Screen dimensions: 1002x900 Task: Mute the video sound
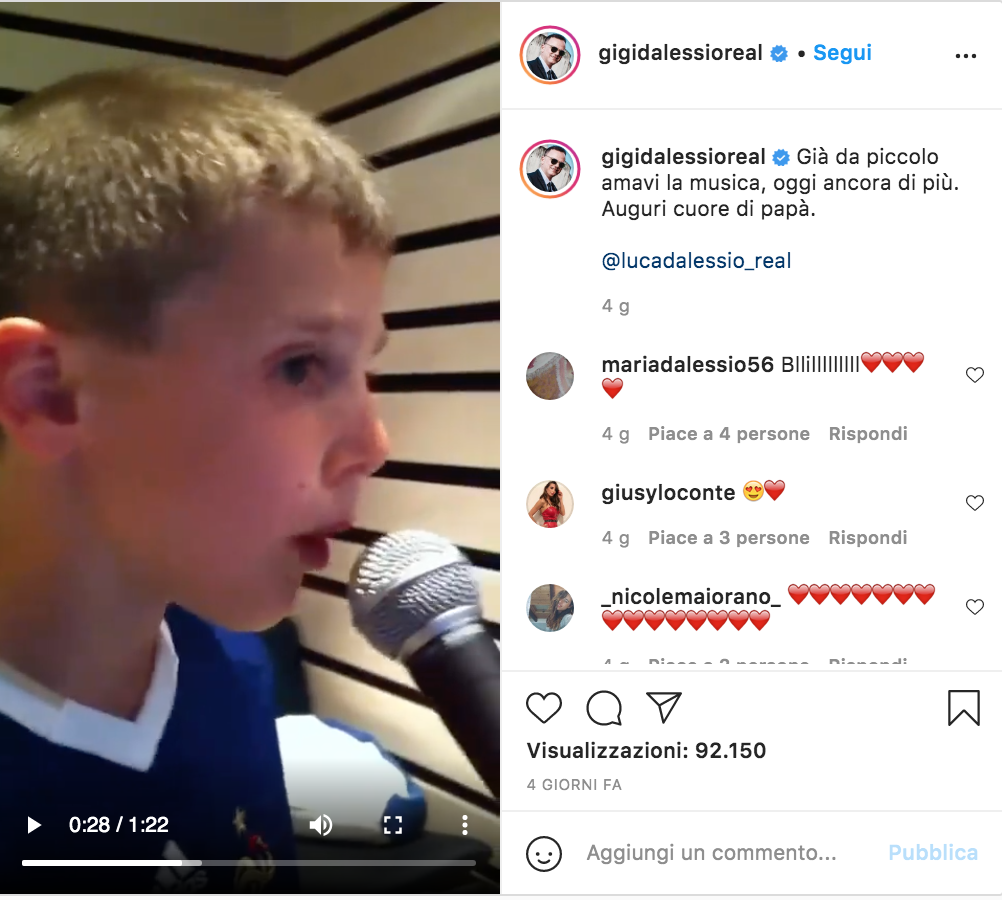(320, 825)
